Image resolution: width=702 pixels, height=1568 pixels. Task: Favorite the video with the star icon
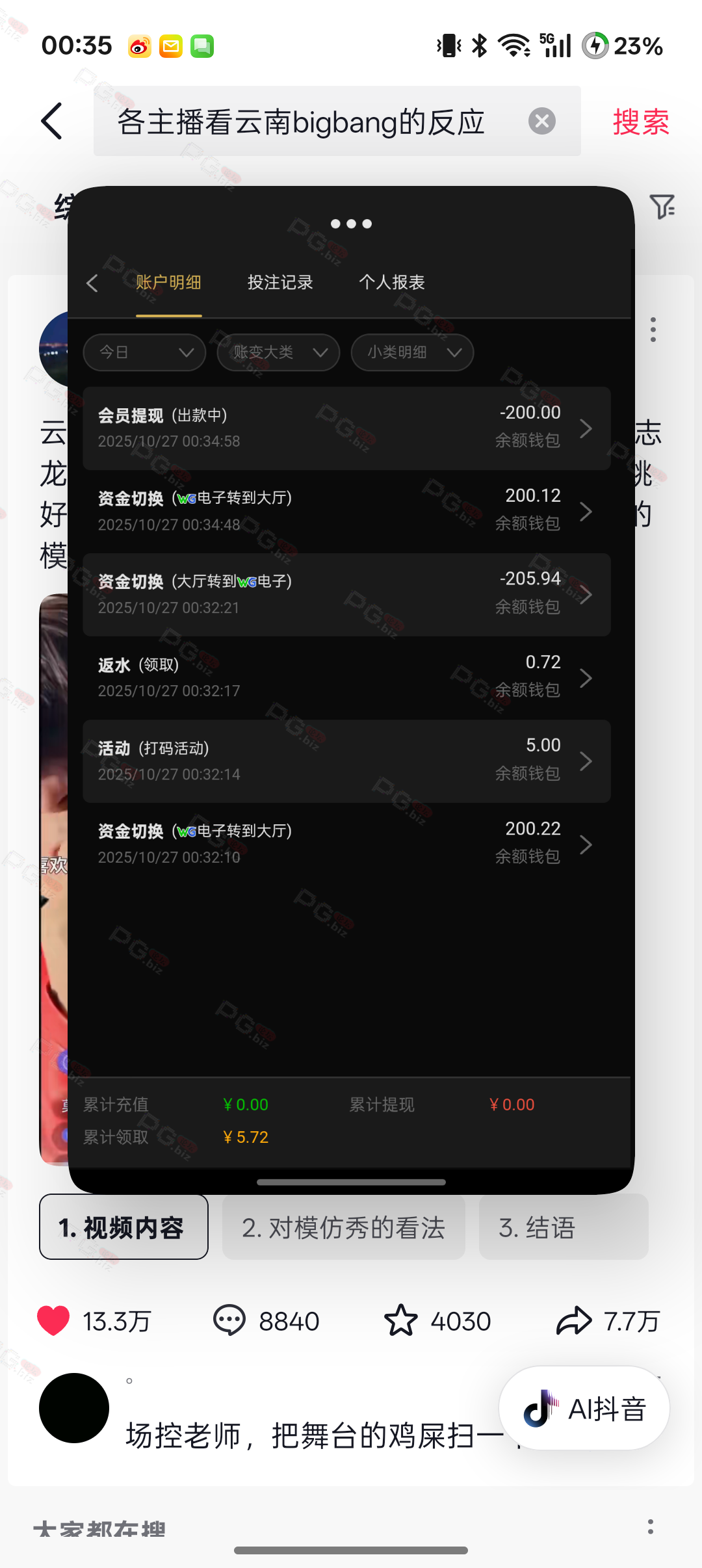(400, 1321)
